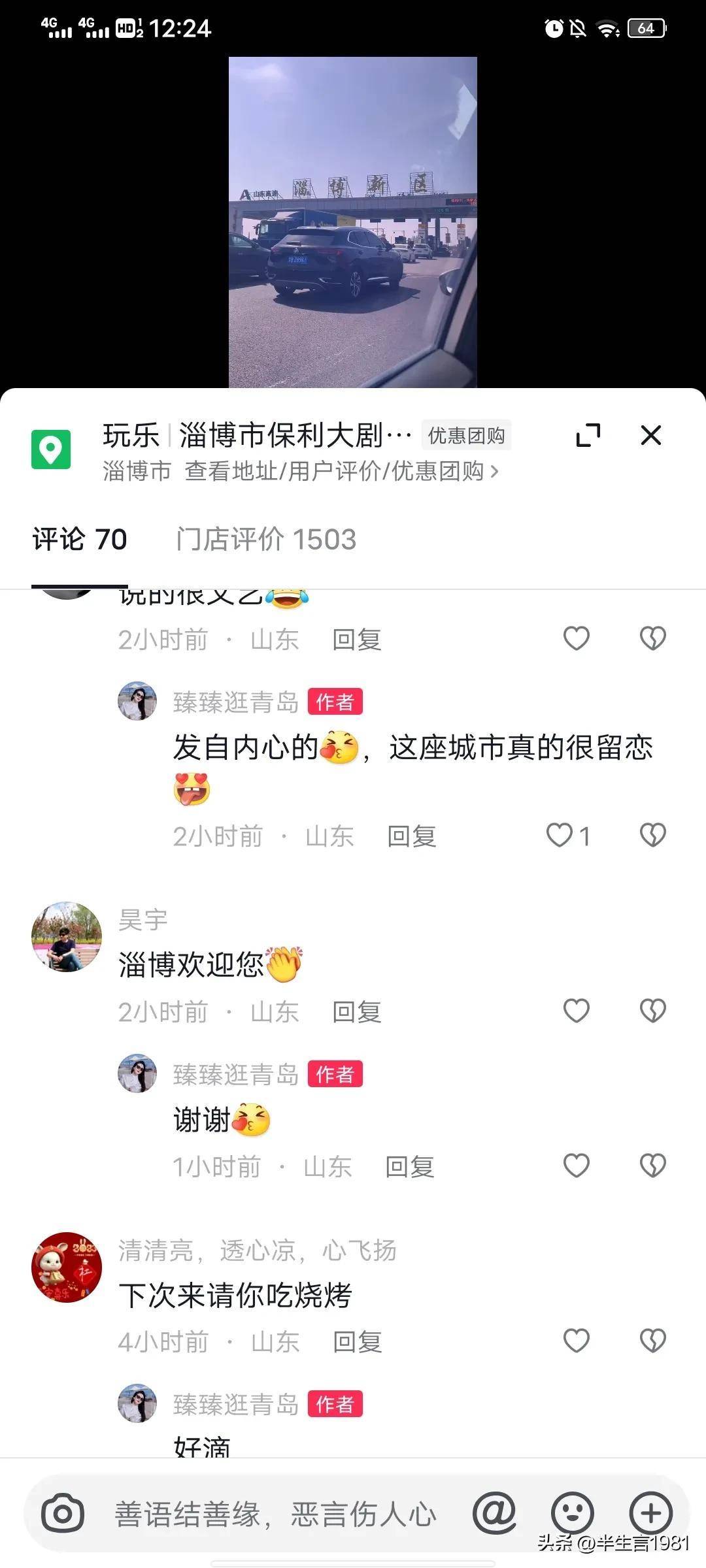The width and height of the screenshot is (706, 1568).
Task: Open the camera to attach a photo
Action: click(63, 1513)
